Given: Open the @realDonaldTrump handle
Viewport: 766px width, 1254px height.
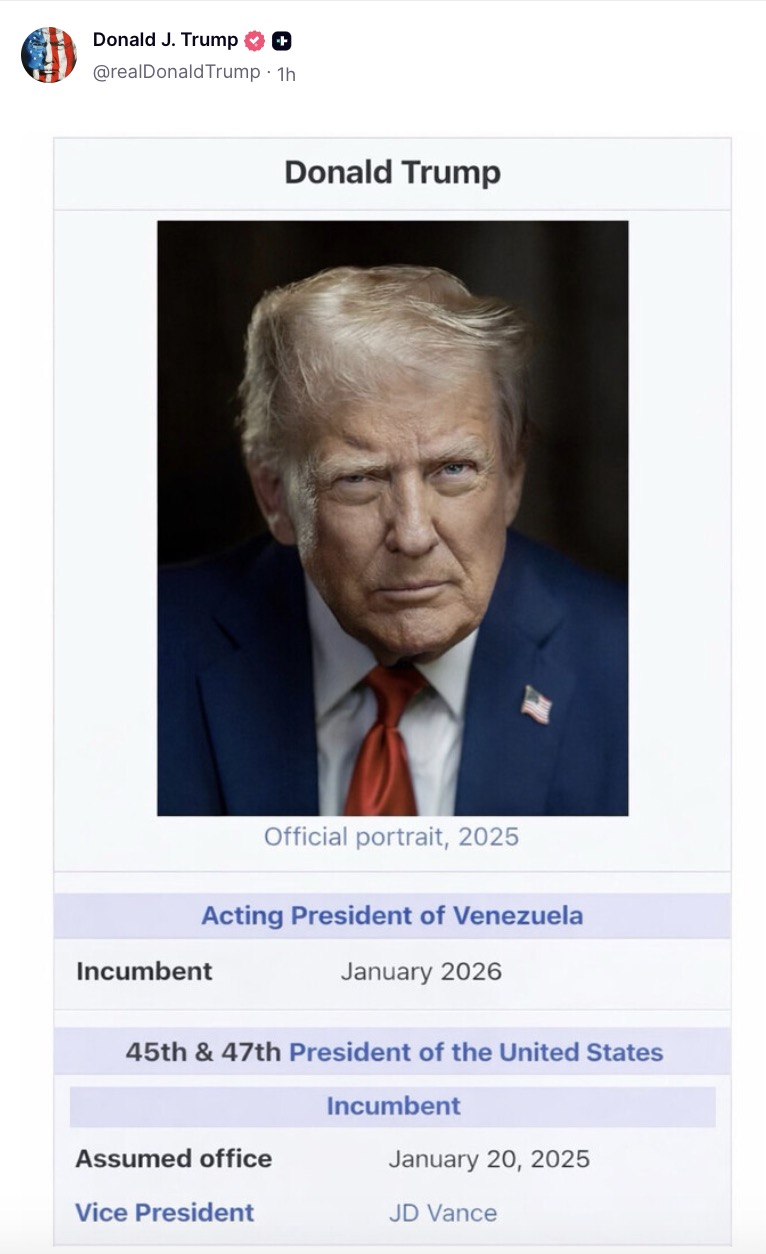Looking at the screenshot, I should coord(176,72).
